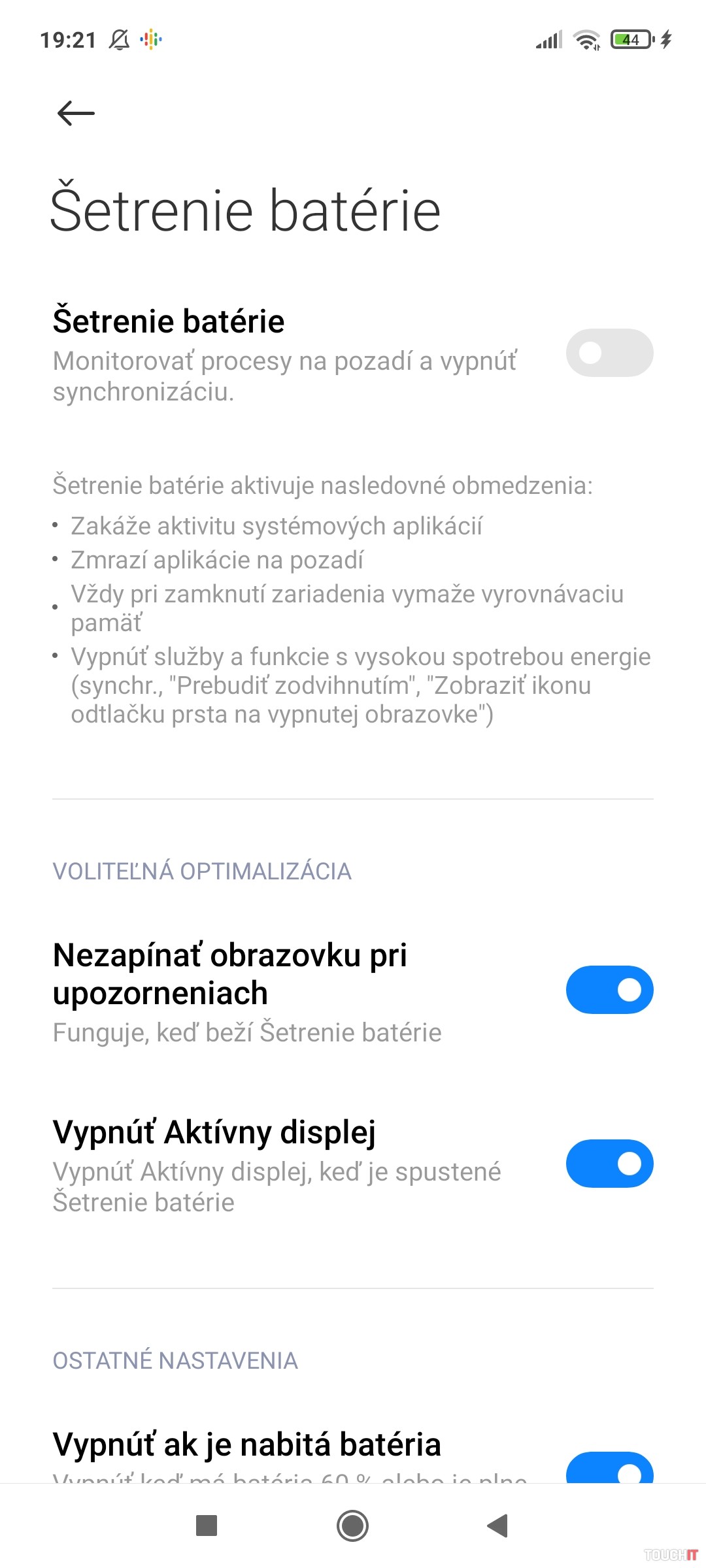
Task: Go back using the top arrow
Action: [x=76, y=114]
